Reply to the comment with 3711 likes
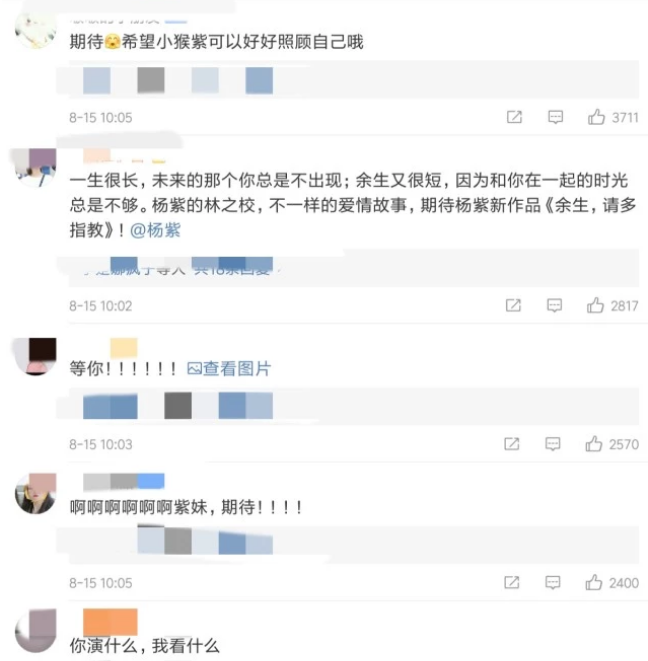 [x=555, y=117]
